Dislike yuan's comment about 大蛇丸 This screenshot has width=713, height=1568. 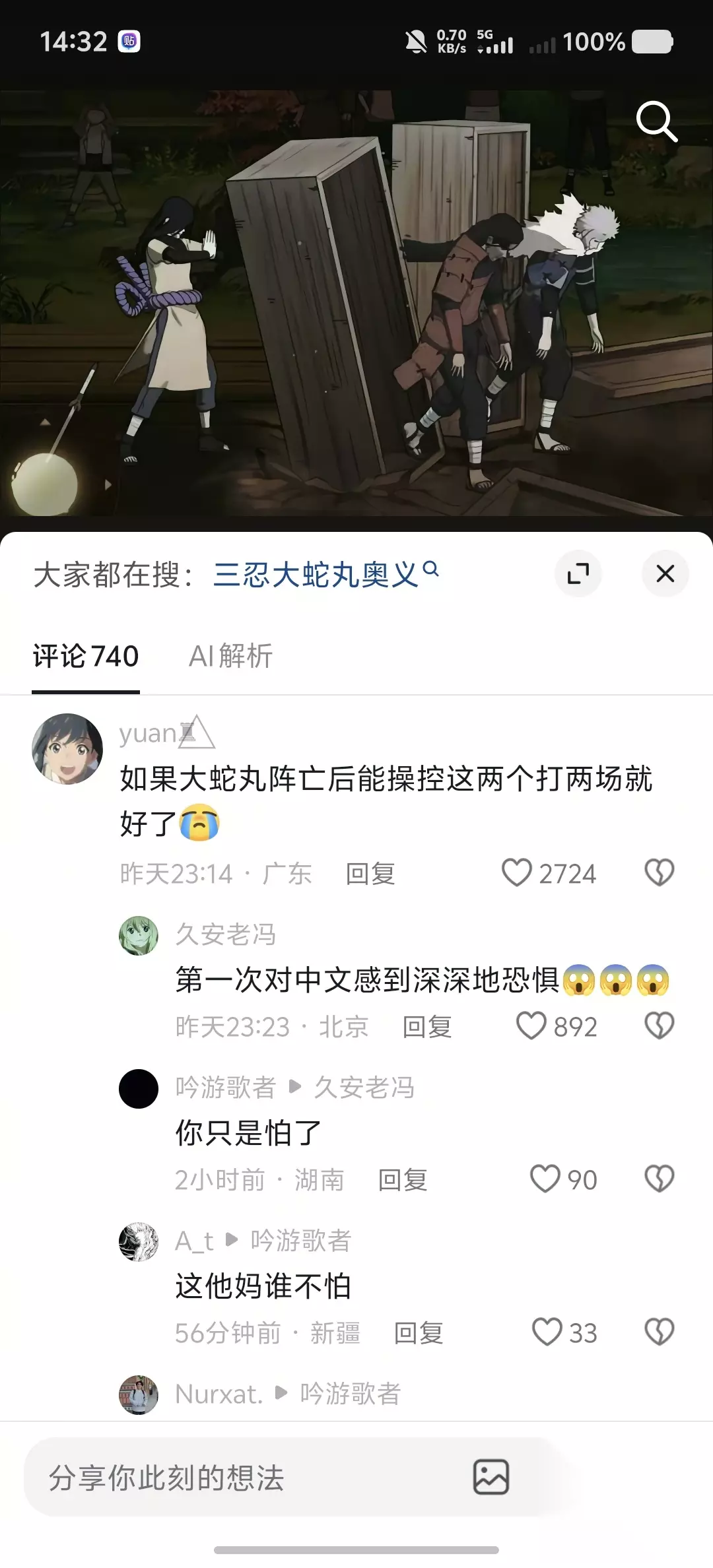(659, 873)
